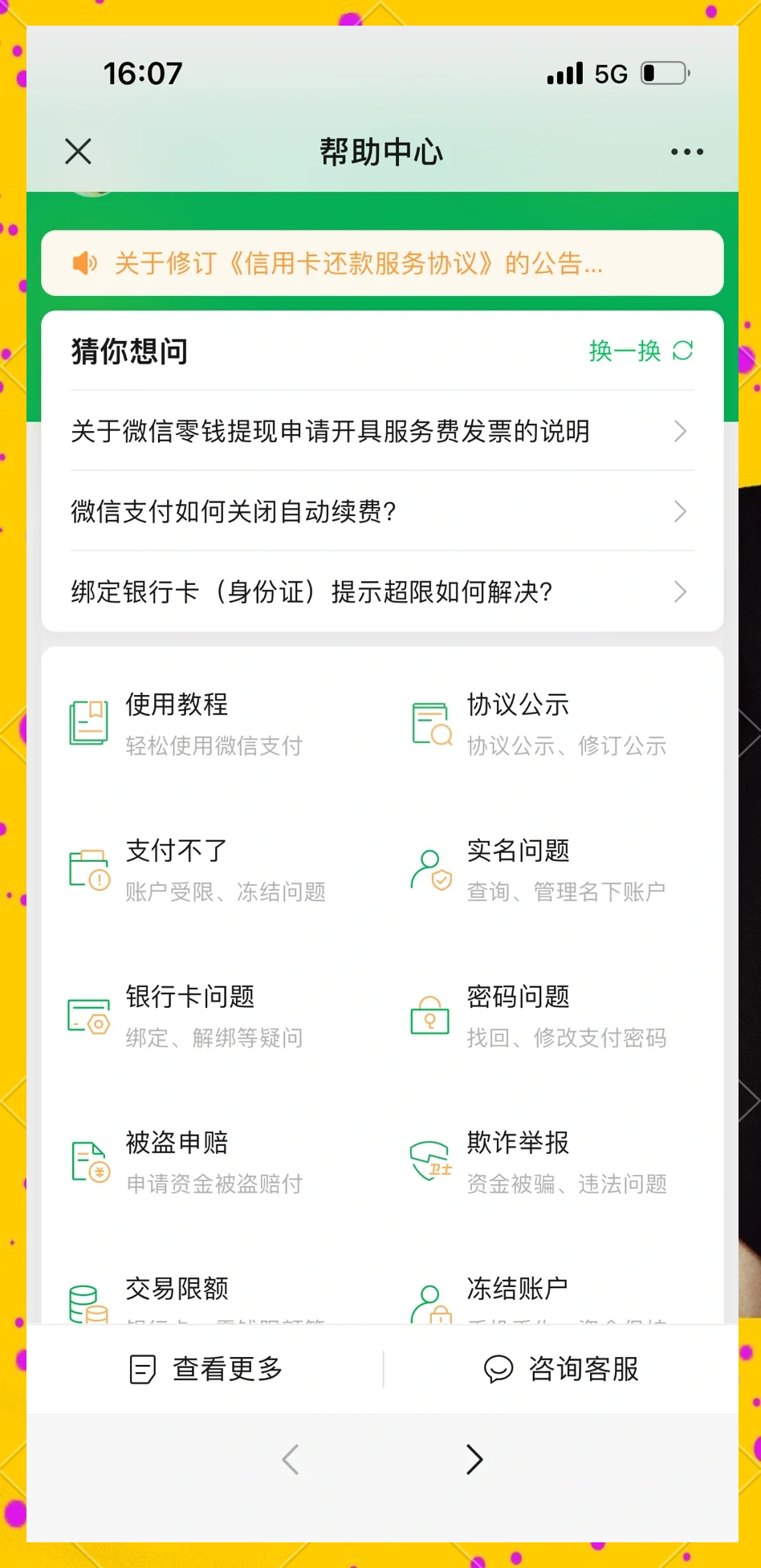
Task: Select the 协议公示 agreements icon
Action: click(x=430, y=721)
